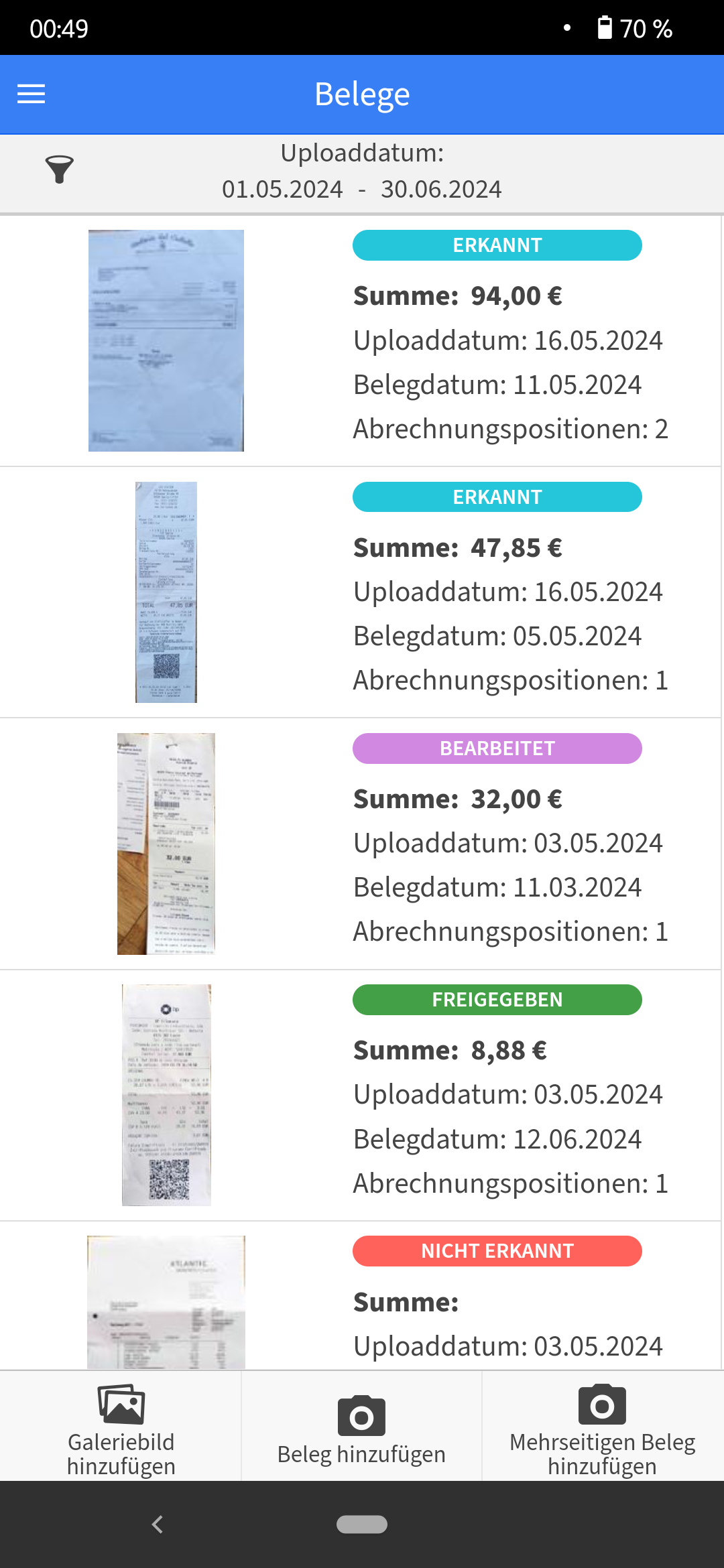Open the hamburger navigation menu

click(31, 94)
